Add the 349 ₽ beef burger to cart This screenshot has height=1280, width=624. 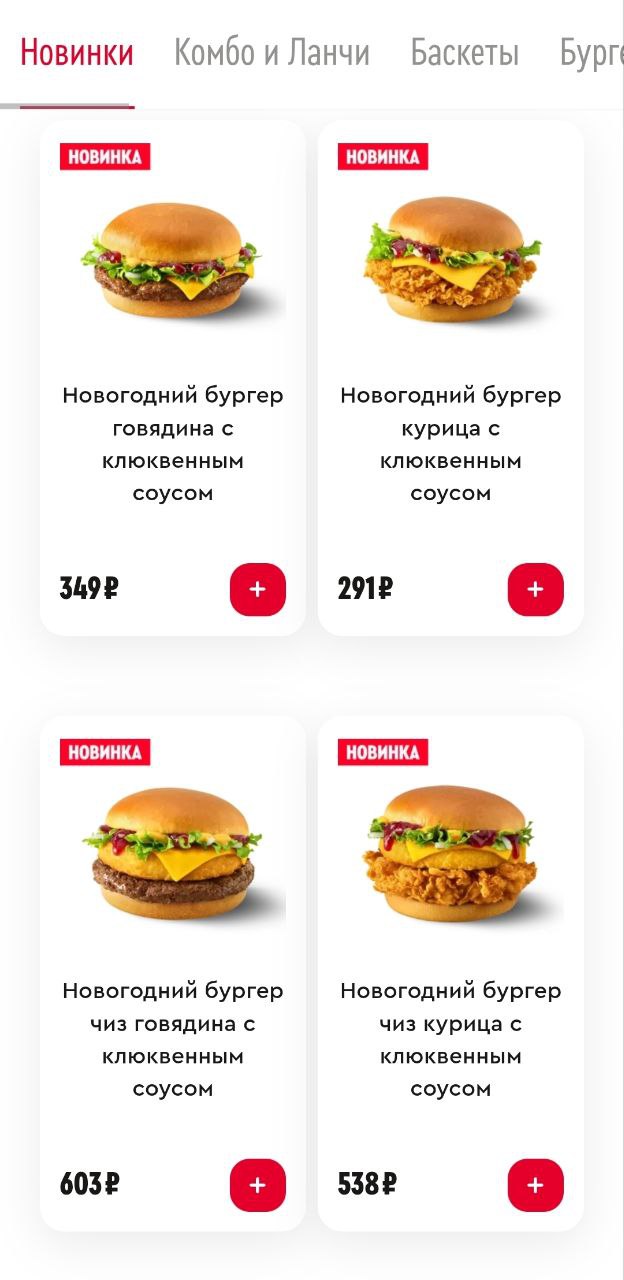(x=257, y=589)
